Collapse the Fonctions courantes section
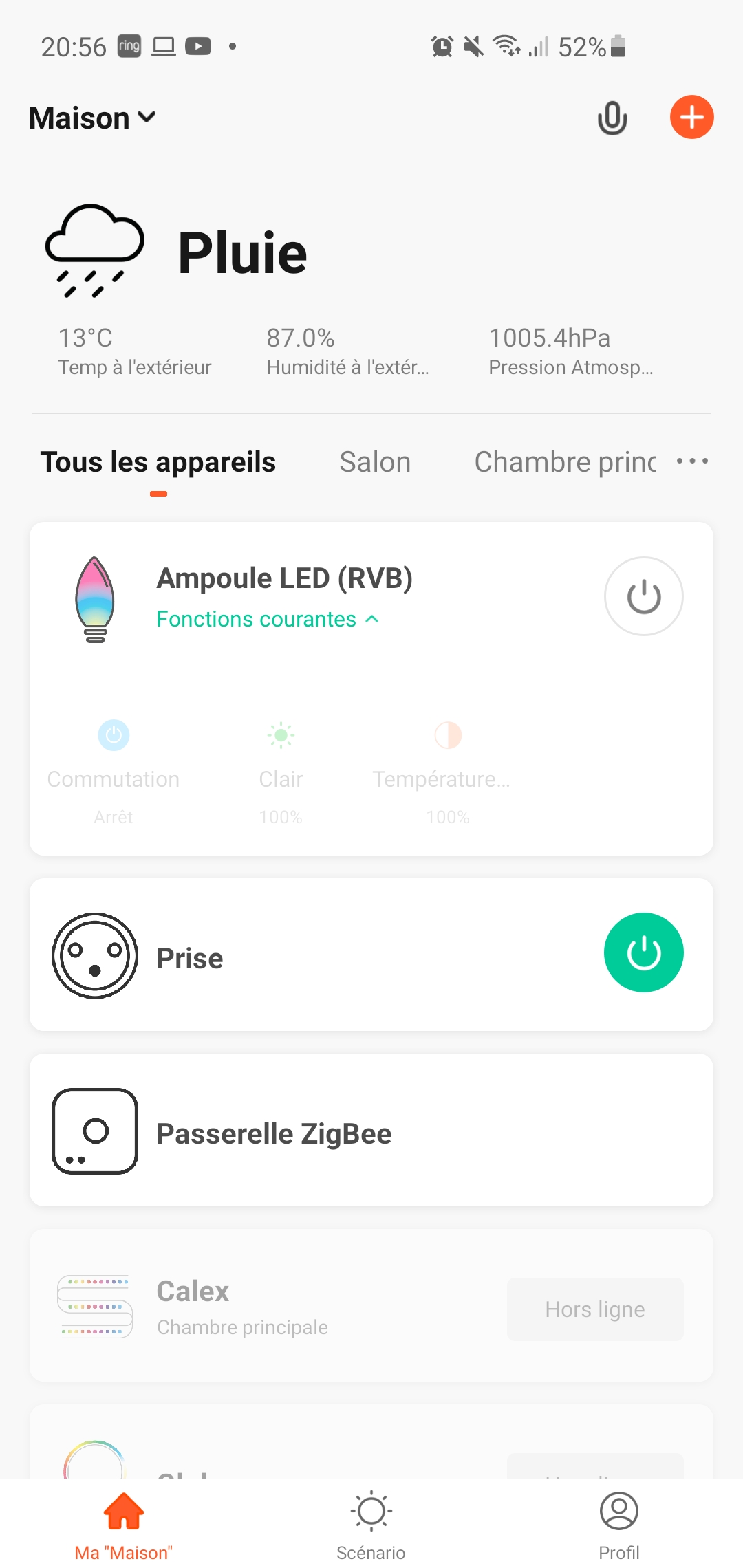This screenshot has height=1568, width=743. [x=268, y=619]
